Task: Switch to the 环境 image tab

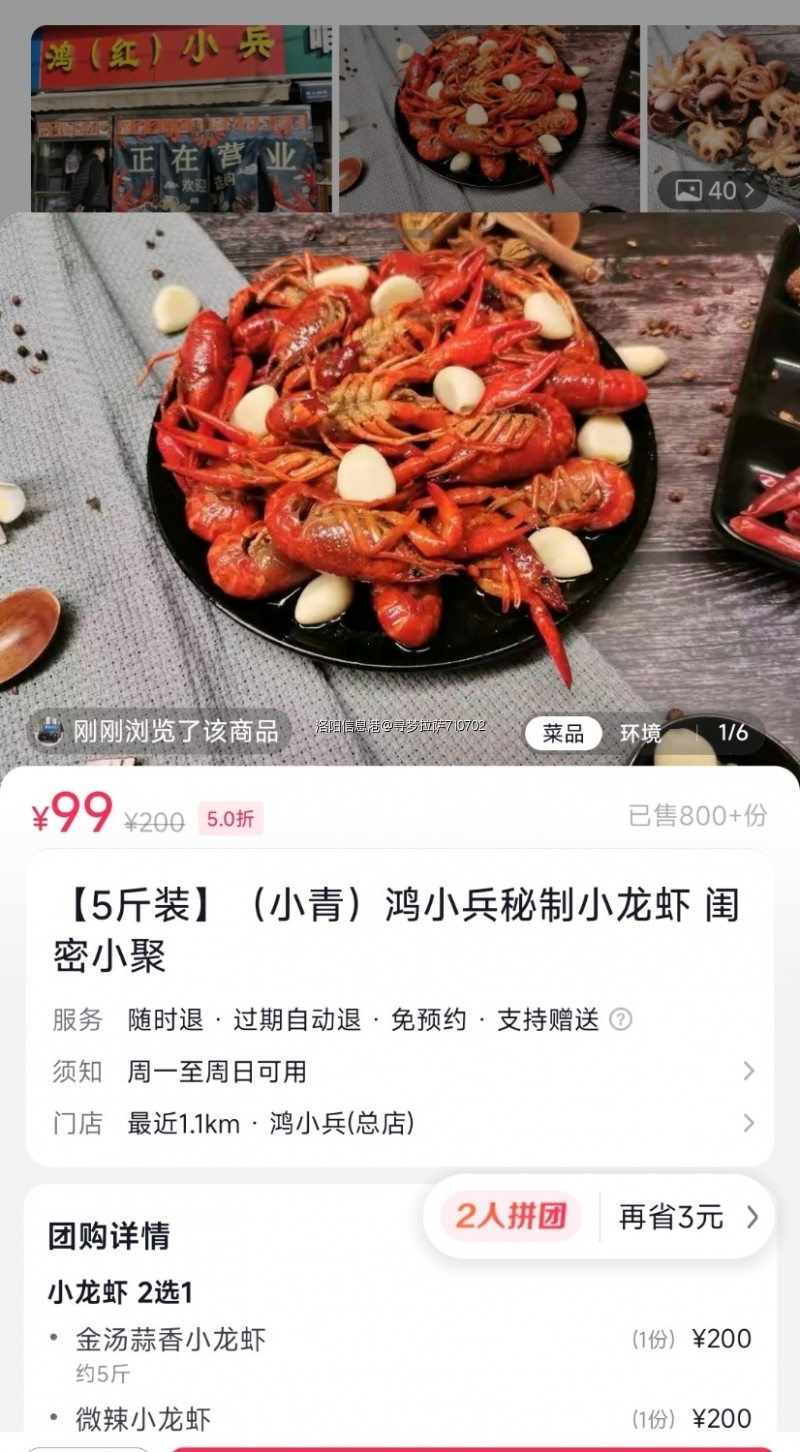Action: pyautogui.click(x=640, y=733)
